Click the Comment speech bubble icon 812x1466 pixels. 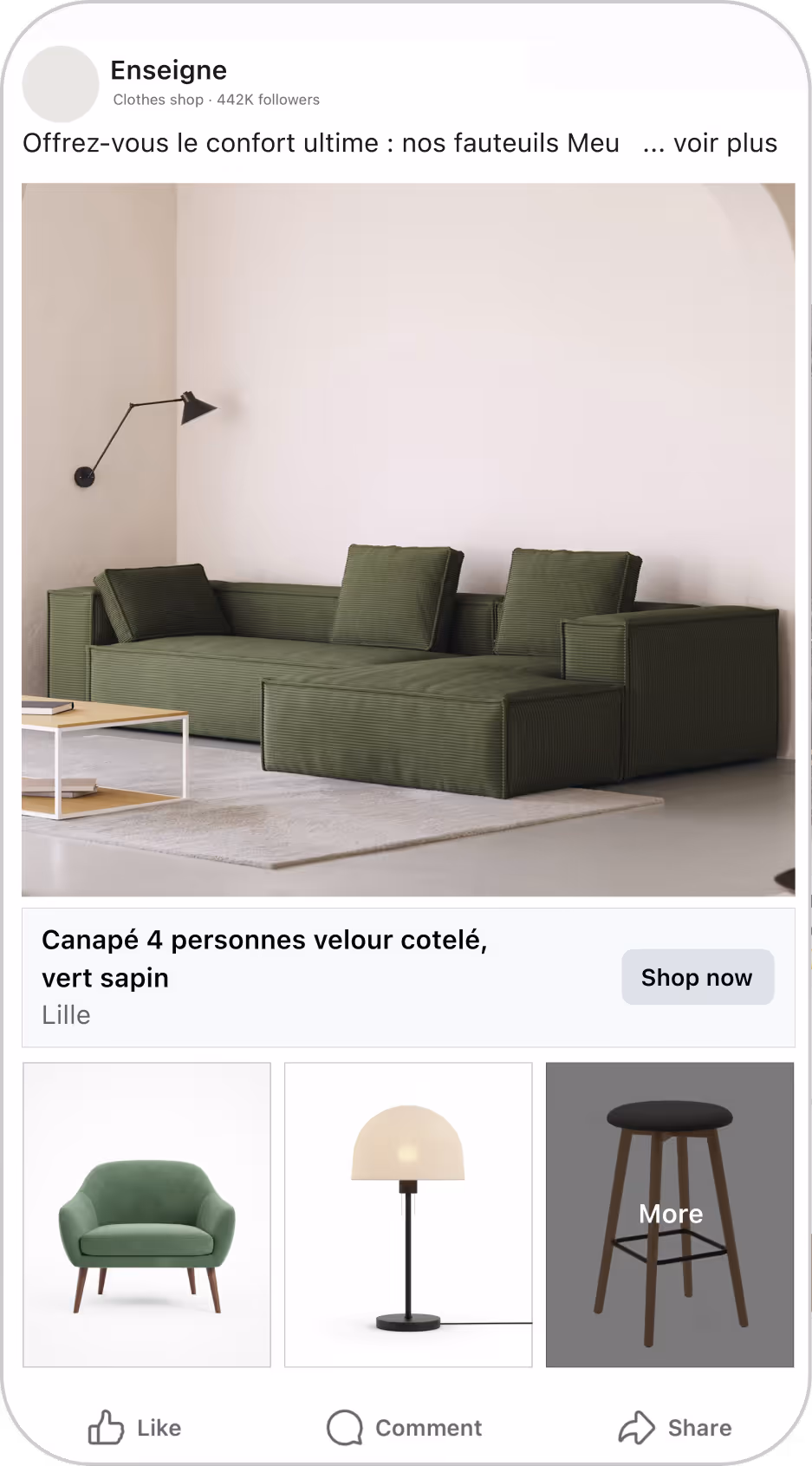pos(345,1427)
